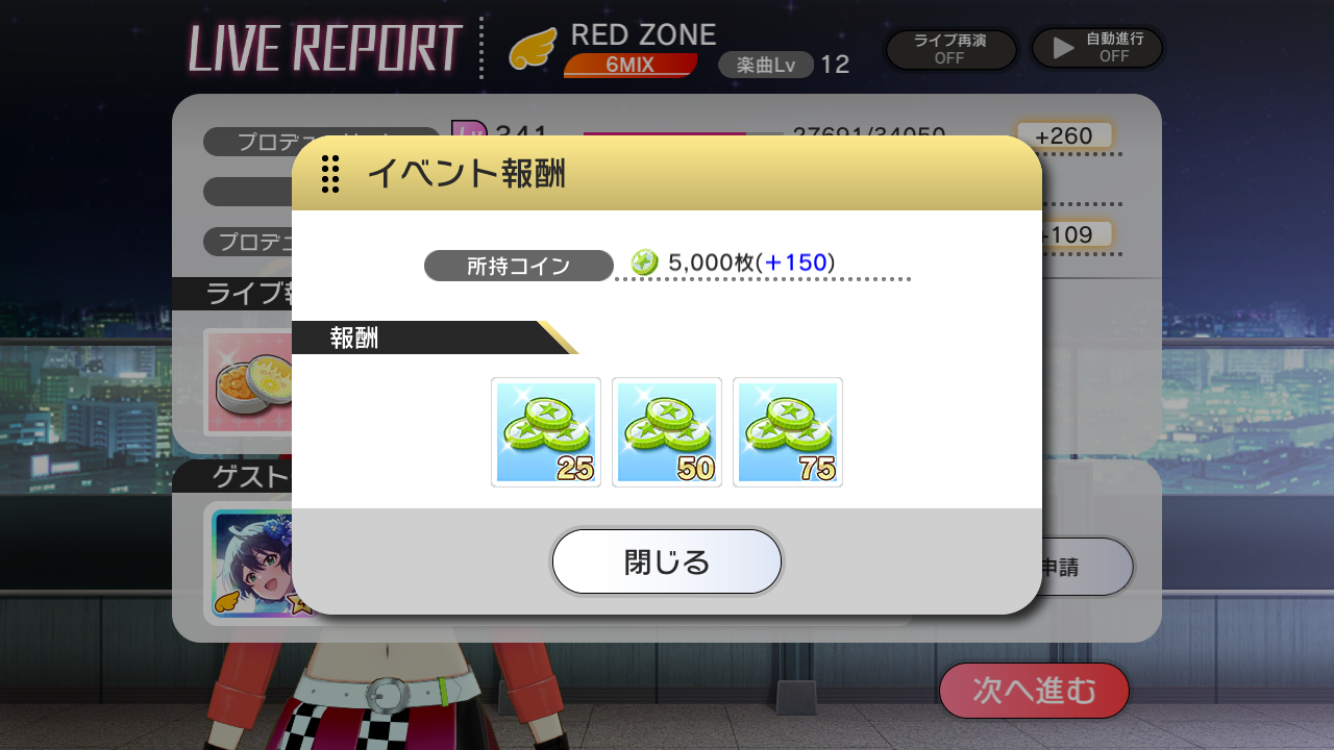Viewport: 1334px width, 750px height.
Task: Close the イベント報酬 dialog with 閉じる
Action: click(x=666, y=562)
